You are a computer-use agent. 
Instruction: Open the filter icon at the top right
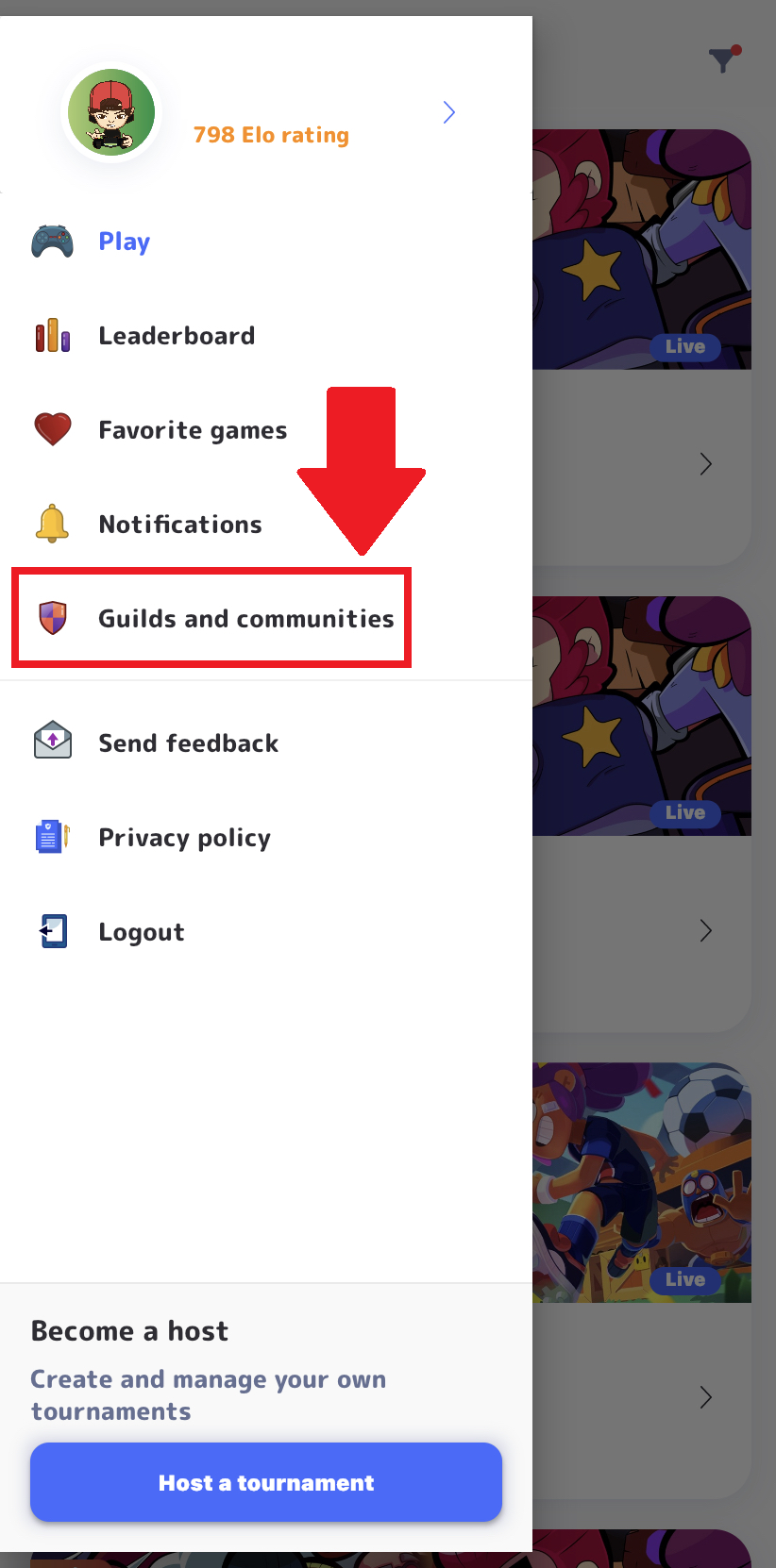(724, 58)
